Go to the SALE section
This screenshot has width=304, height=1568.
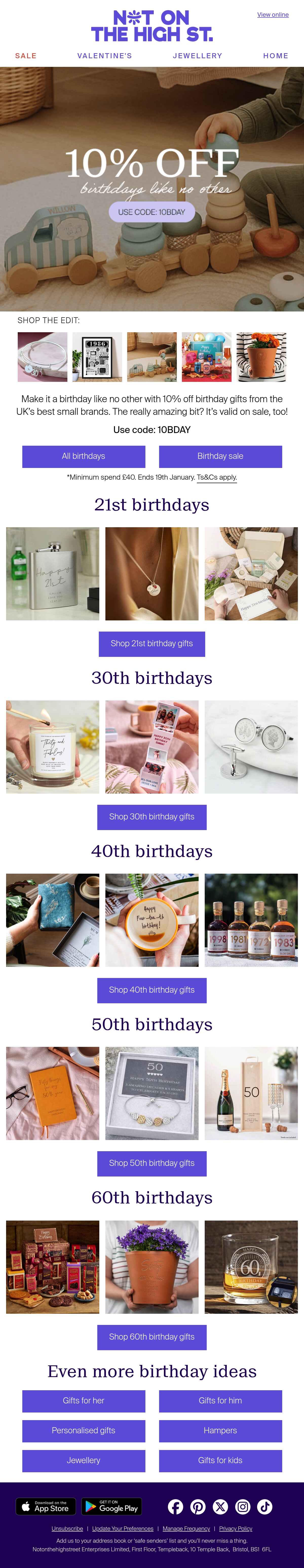click(26, 55)
